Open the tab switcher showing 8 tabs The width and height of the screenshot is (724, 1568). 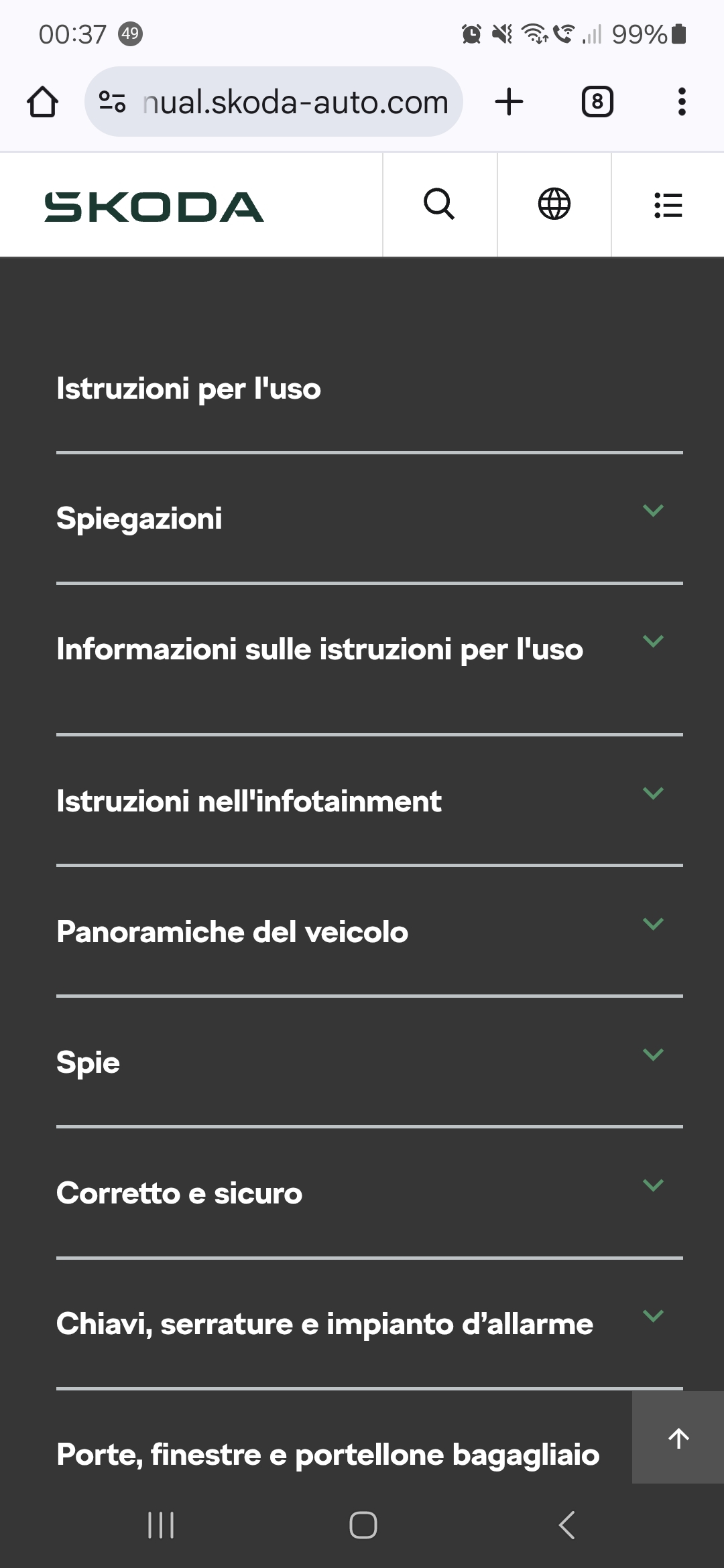pyautogui.click(x=597, y=102)
